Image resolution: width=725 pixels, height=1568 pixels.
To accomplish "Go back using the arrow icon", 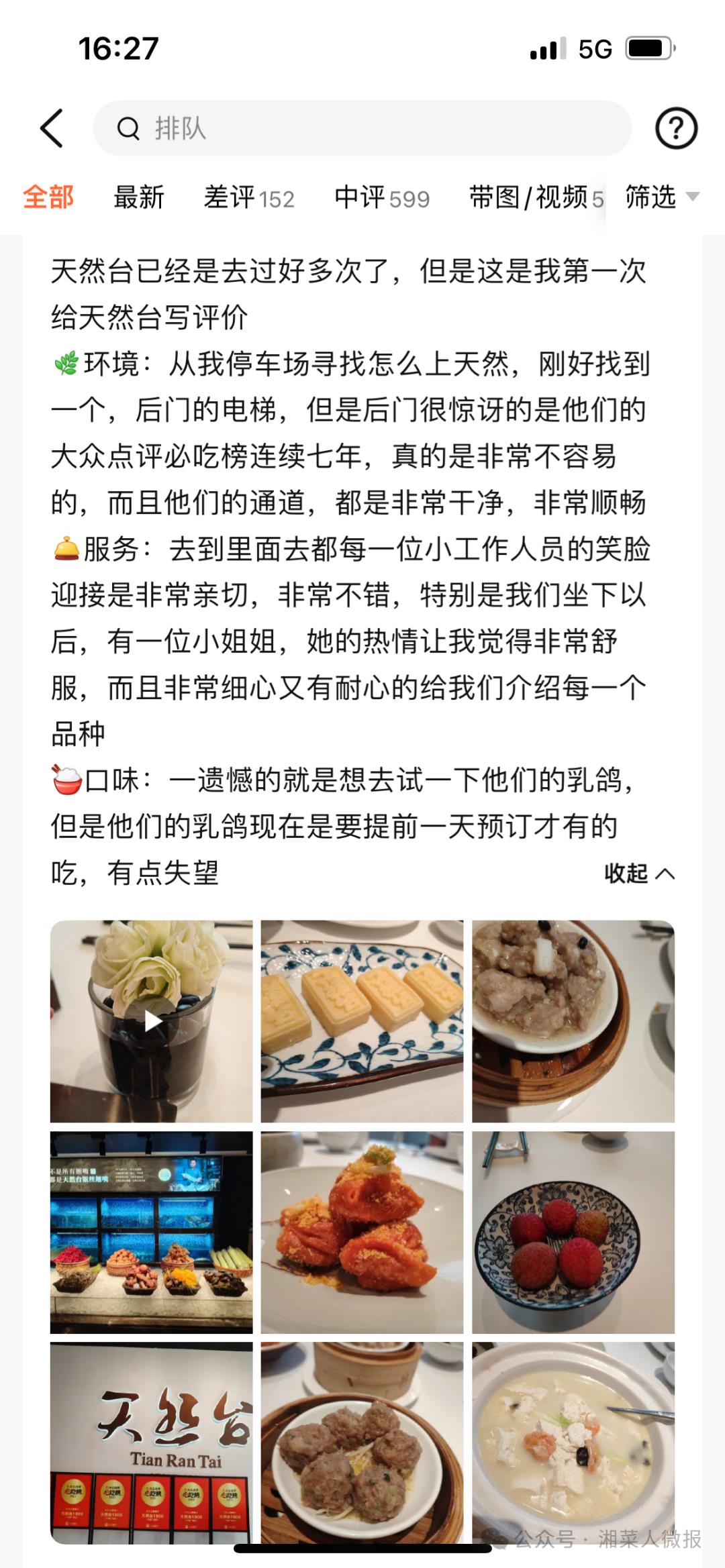I will [x=52, y=128].
